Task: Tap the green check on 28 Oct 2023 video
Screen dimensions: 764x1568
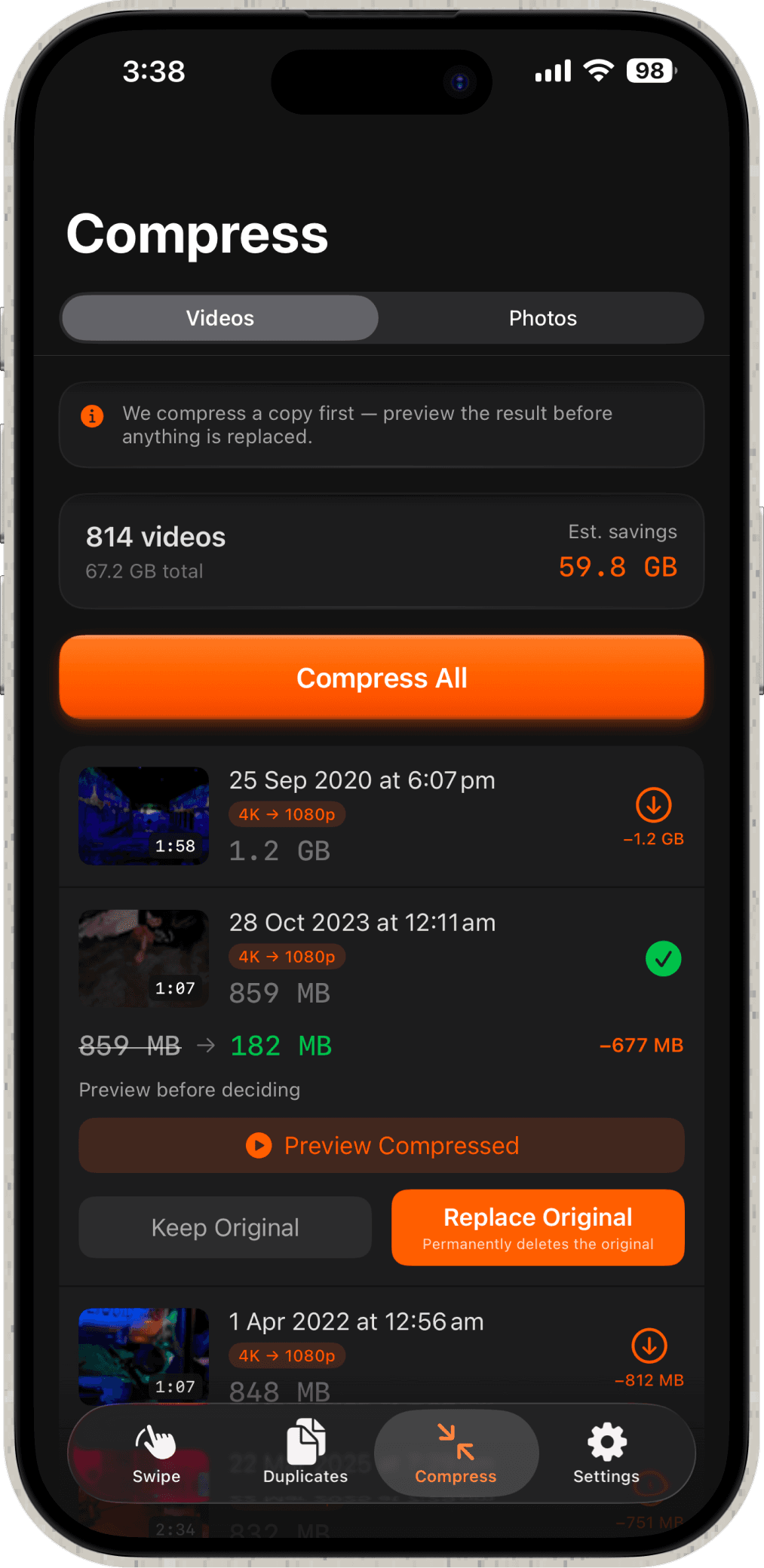Action: [664, 959]
